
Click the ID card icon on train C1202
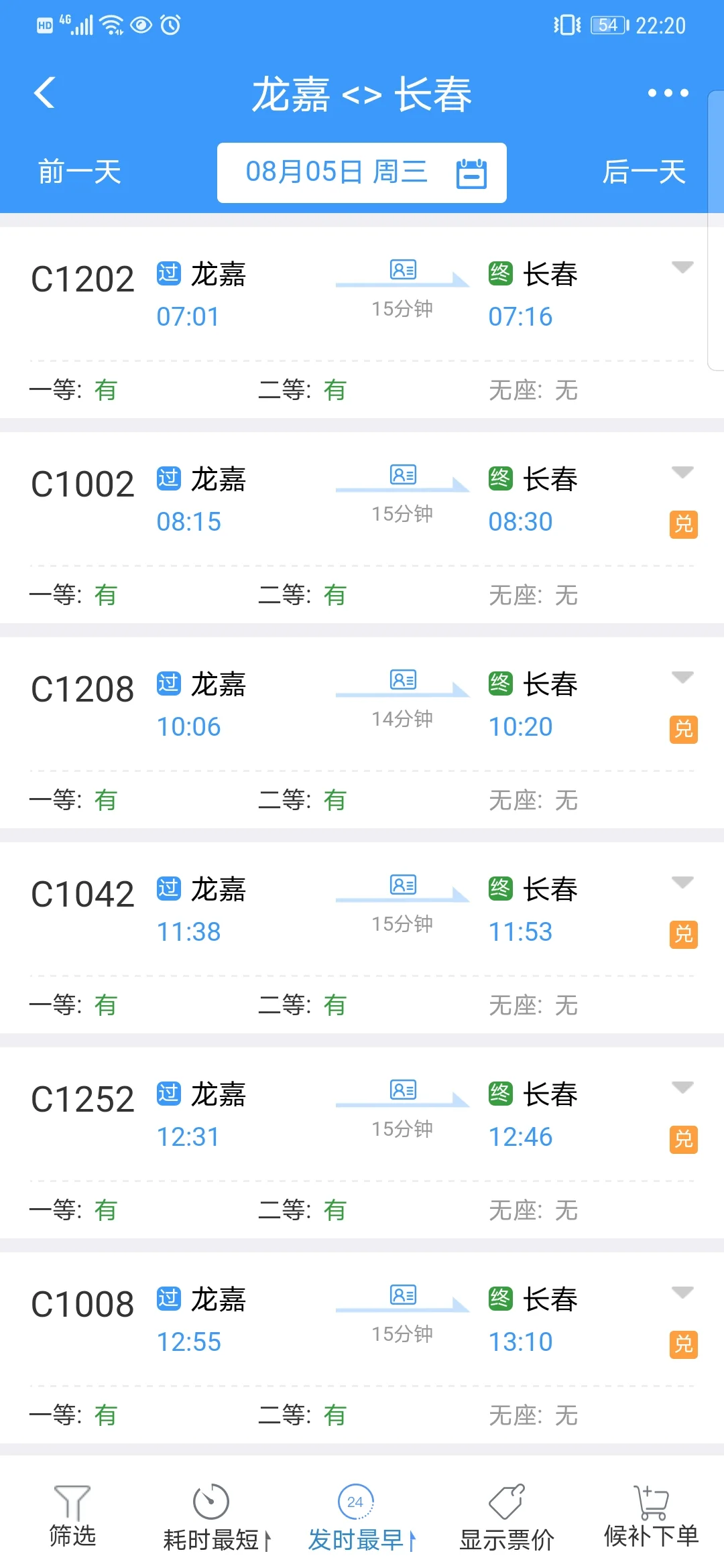click(403, 271)
